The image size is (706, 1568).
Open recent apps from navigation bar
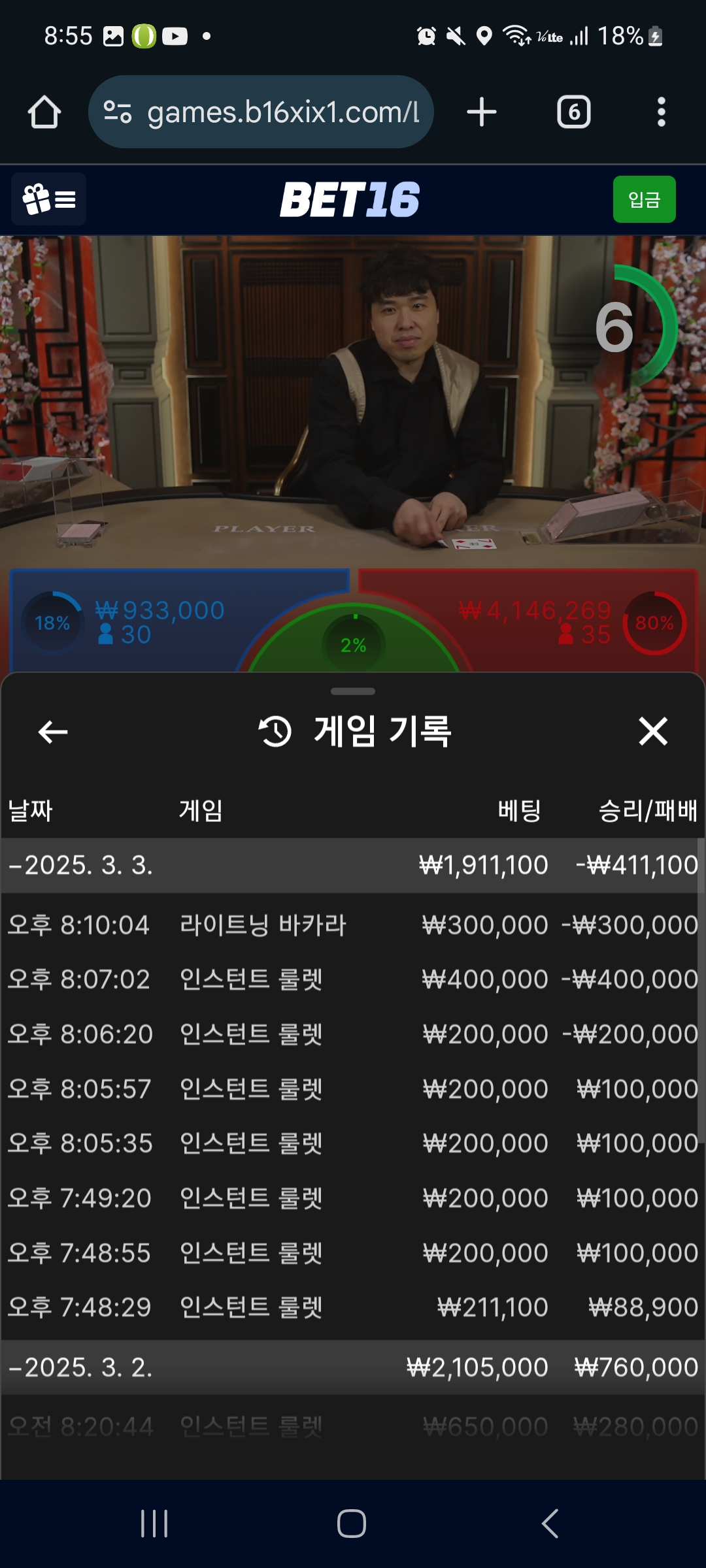click(x=154, y=1524)
